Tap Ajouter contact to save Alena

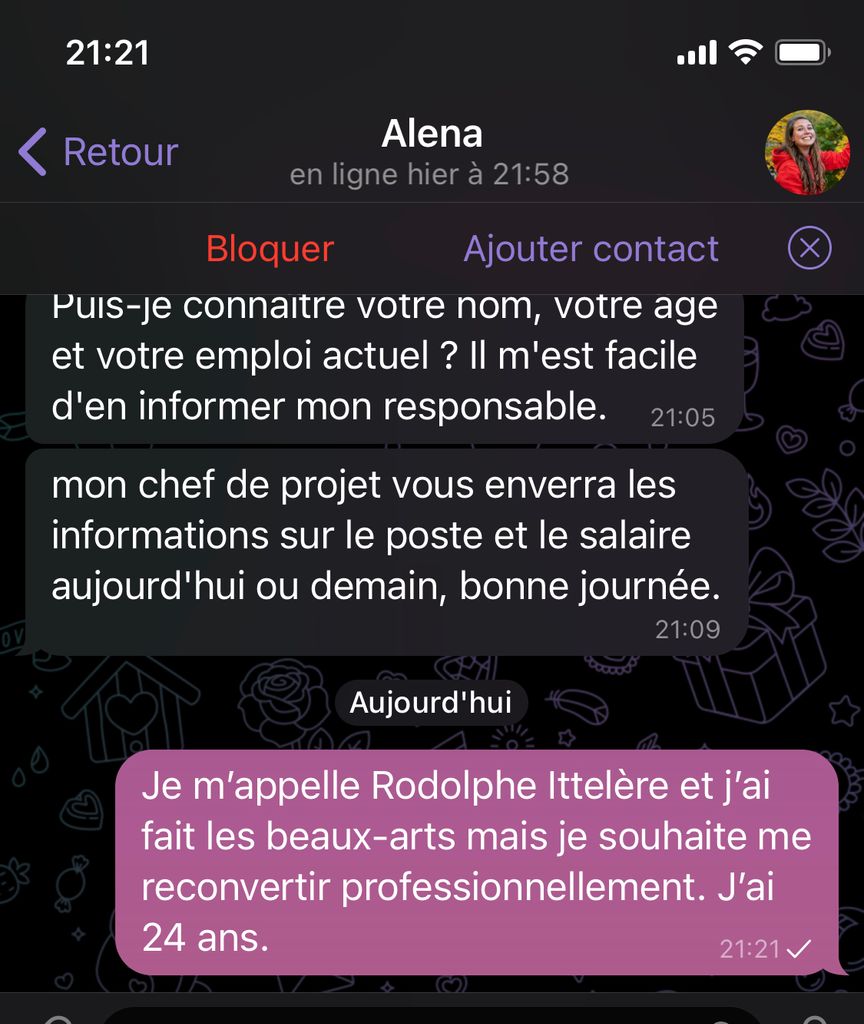[591, 249]
